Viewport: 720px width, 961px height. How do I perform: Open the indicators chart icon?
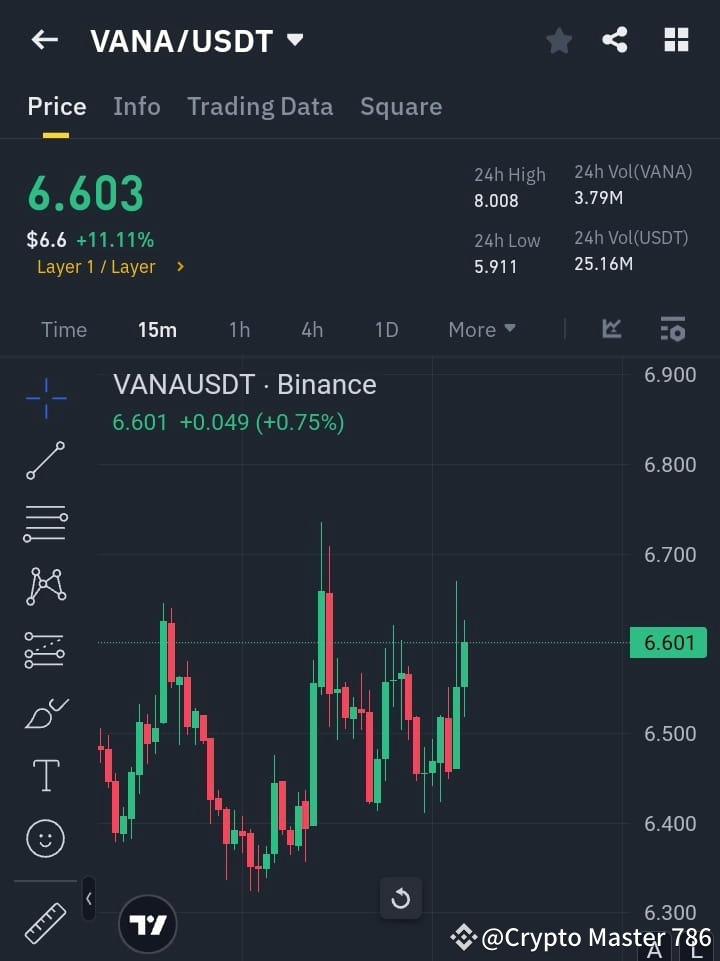pos(610,329)
